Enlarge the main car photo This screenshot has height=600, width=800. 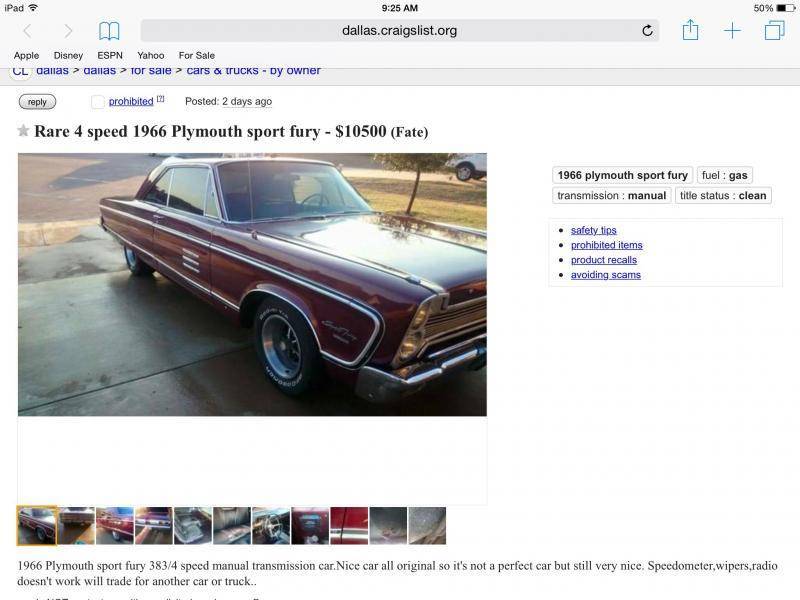click(252, 284)
